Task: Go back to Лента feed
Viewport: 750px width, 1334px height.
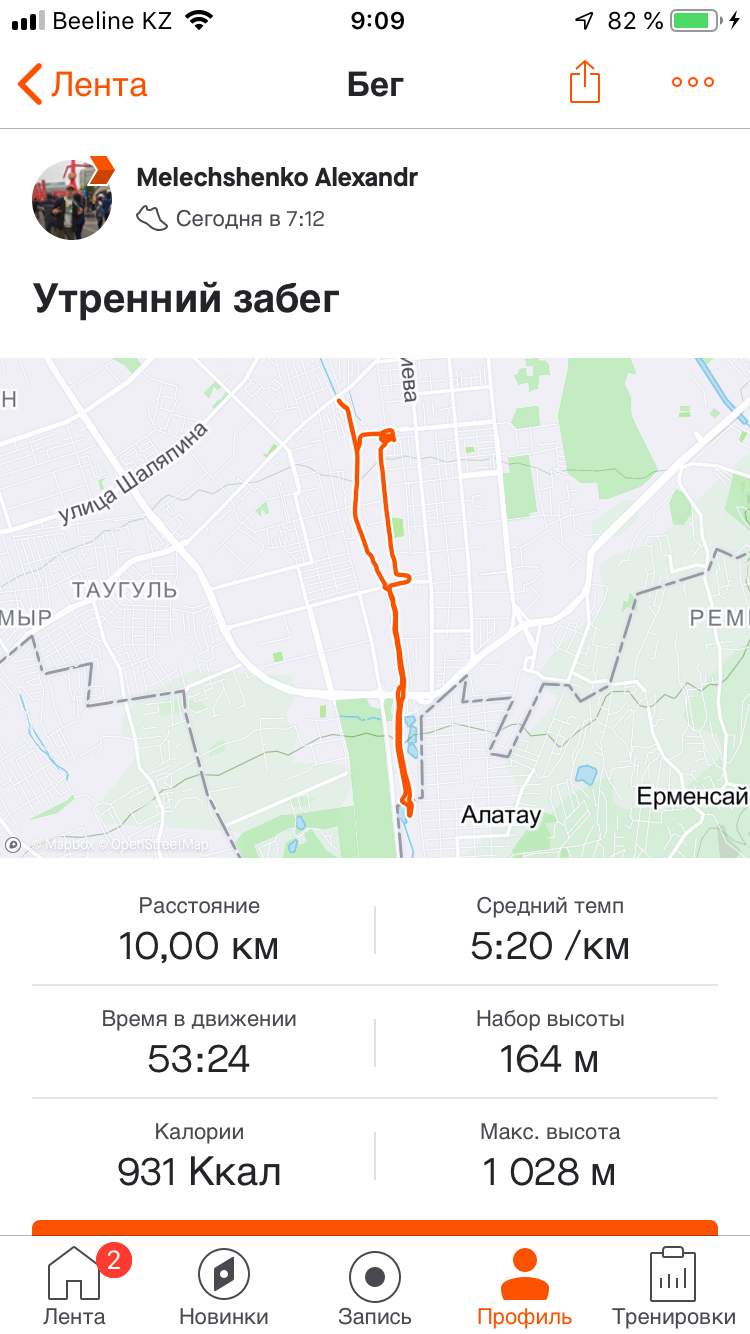Action: [82, 84]
